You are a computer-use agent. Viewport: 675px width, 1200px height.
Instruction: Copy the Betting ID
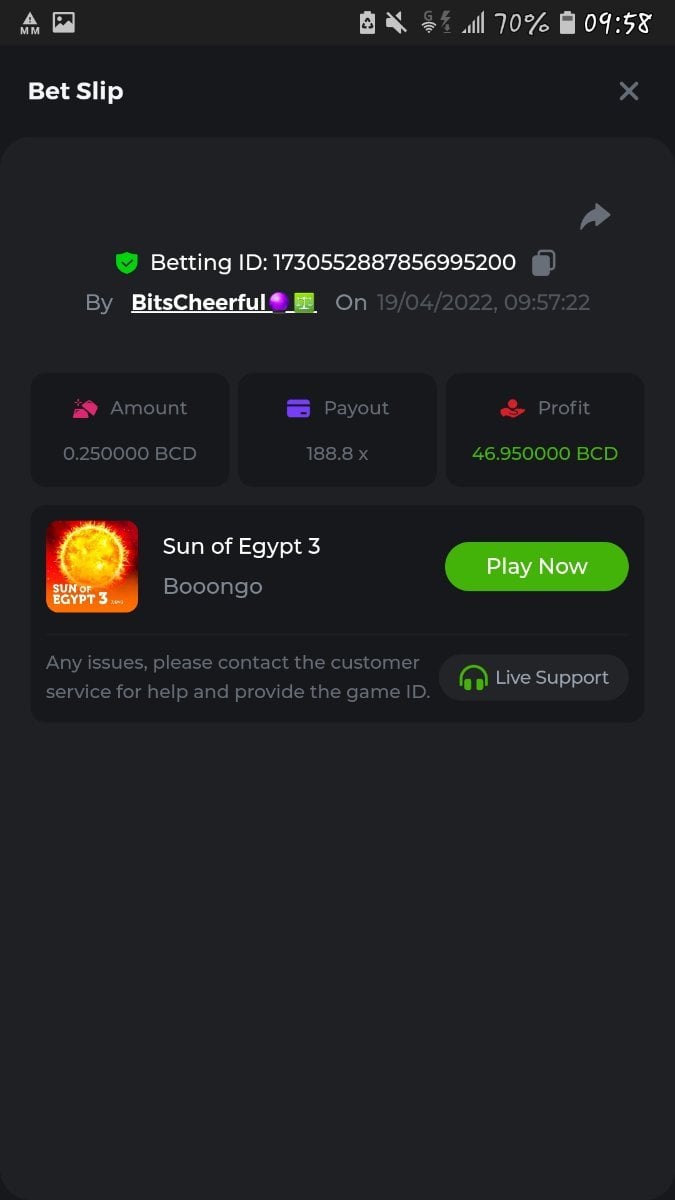(543, 263)
